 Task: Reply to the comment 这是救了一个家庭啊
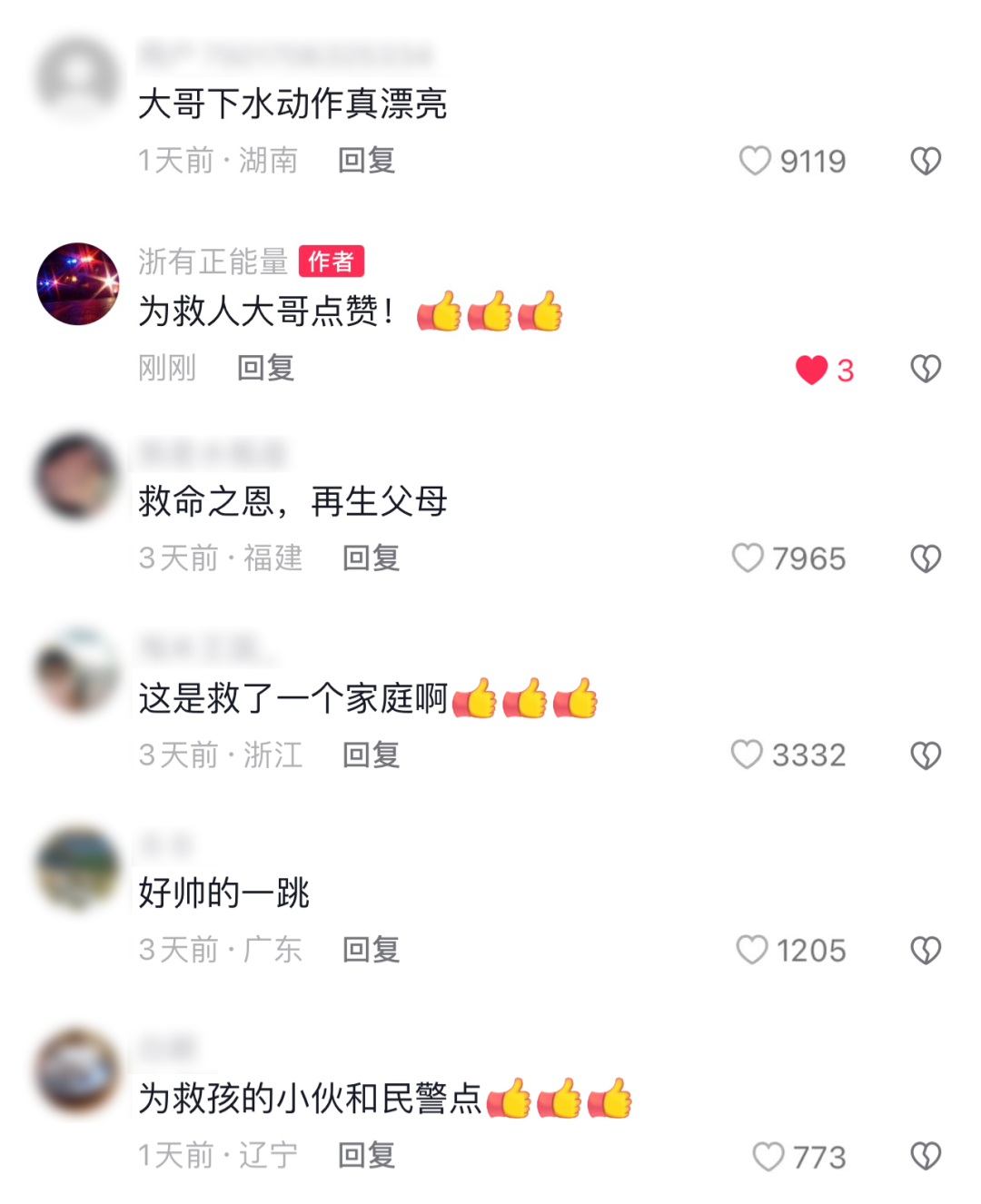(371, 755)
